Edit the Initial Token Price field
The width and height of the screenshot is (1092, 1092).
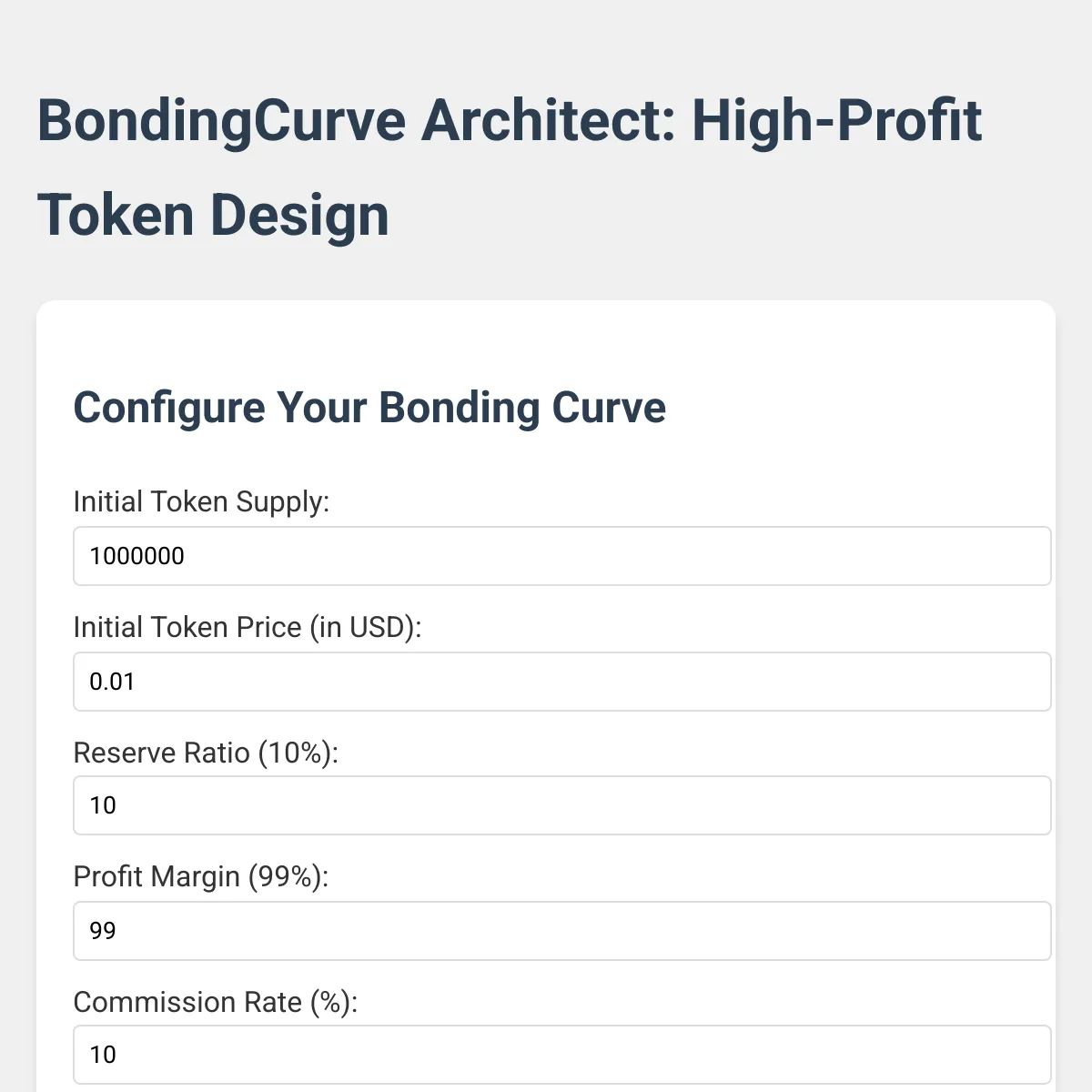[x=561, y=682]
